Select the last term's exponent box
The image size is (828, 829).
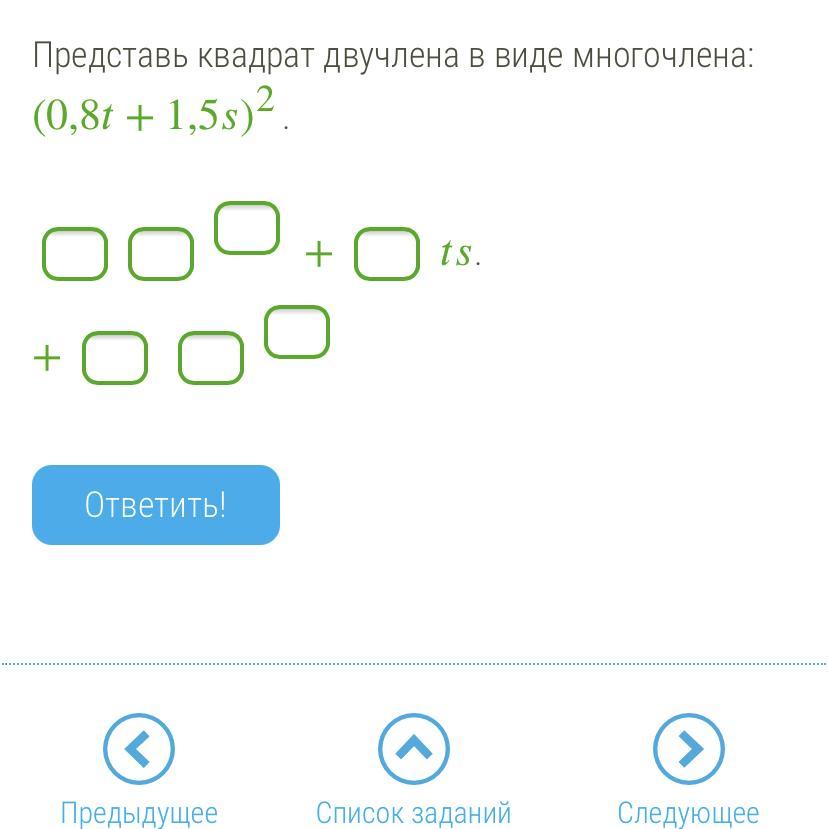click(297, 332)
